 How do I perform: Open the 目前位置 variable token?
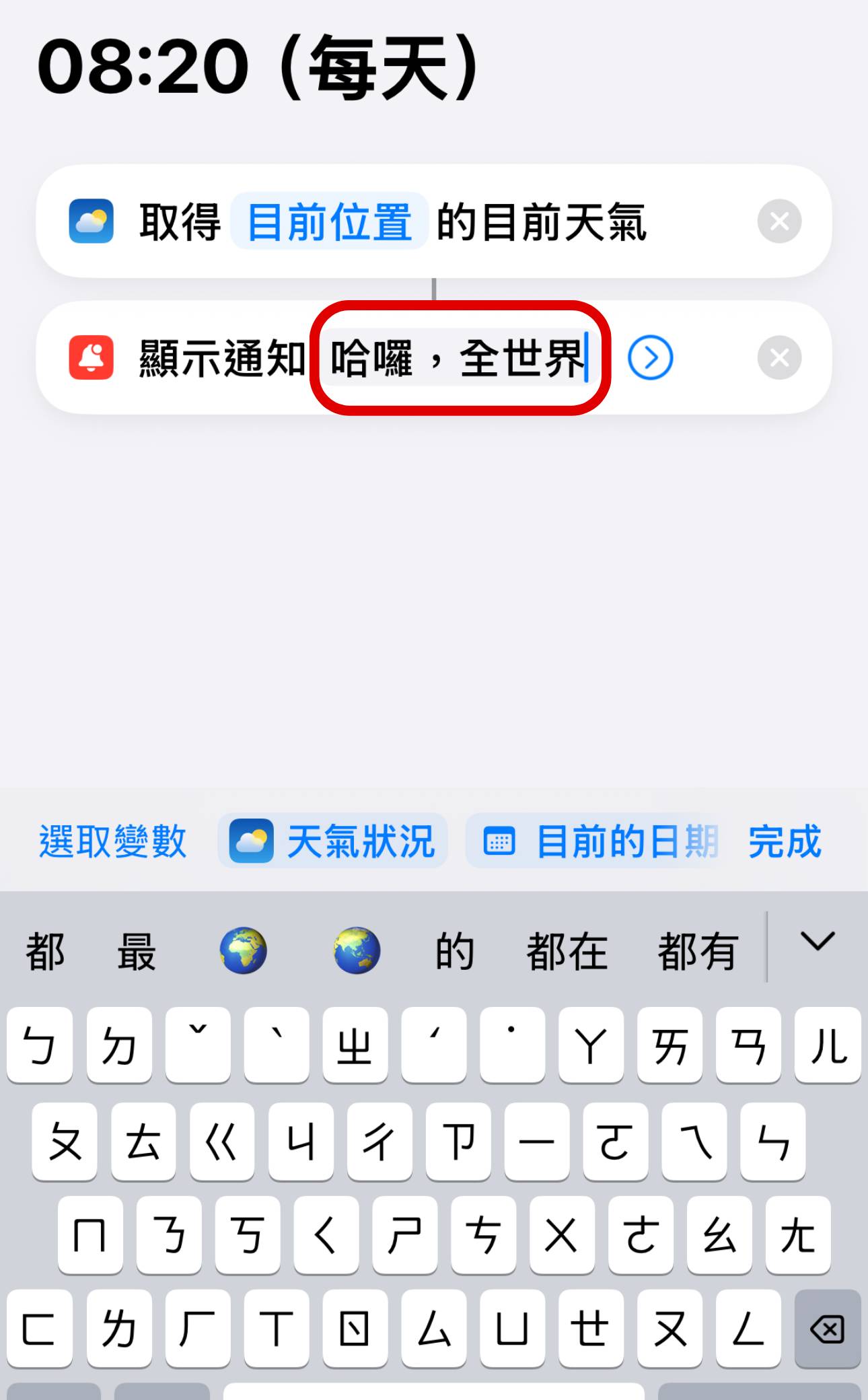click(330, 223)
